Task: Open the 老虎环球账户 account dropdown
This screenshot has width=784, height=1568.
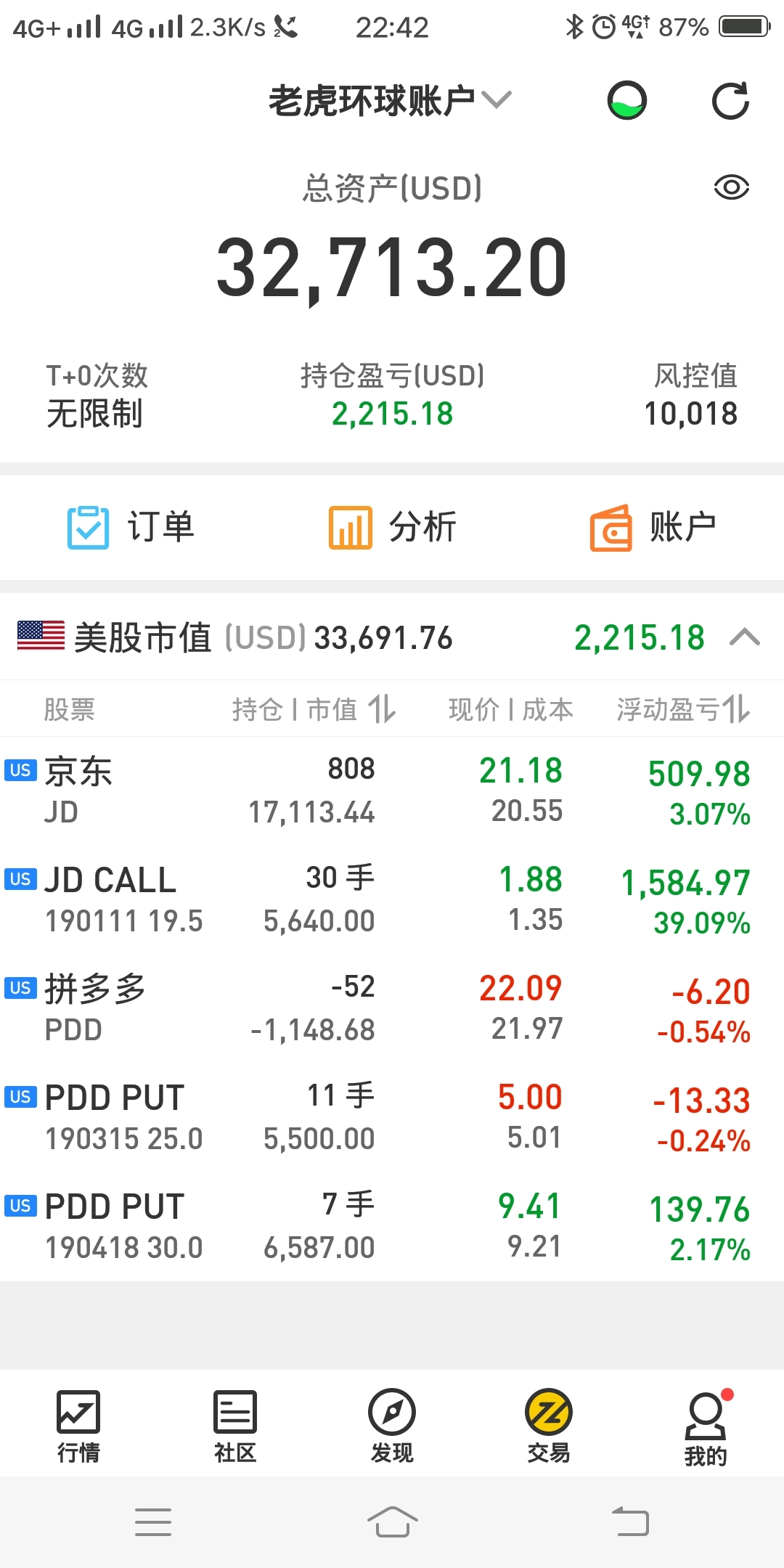Action: tap(391, 100)
